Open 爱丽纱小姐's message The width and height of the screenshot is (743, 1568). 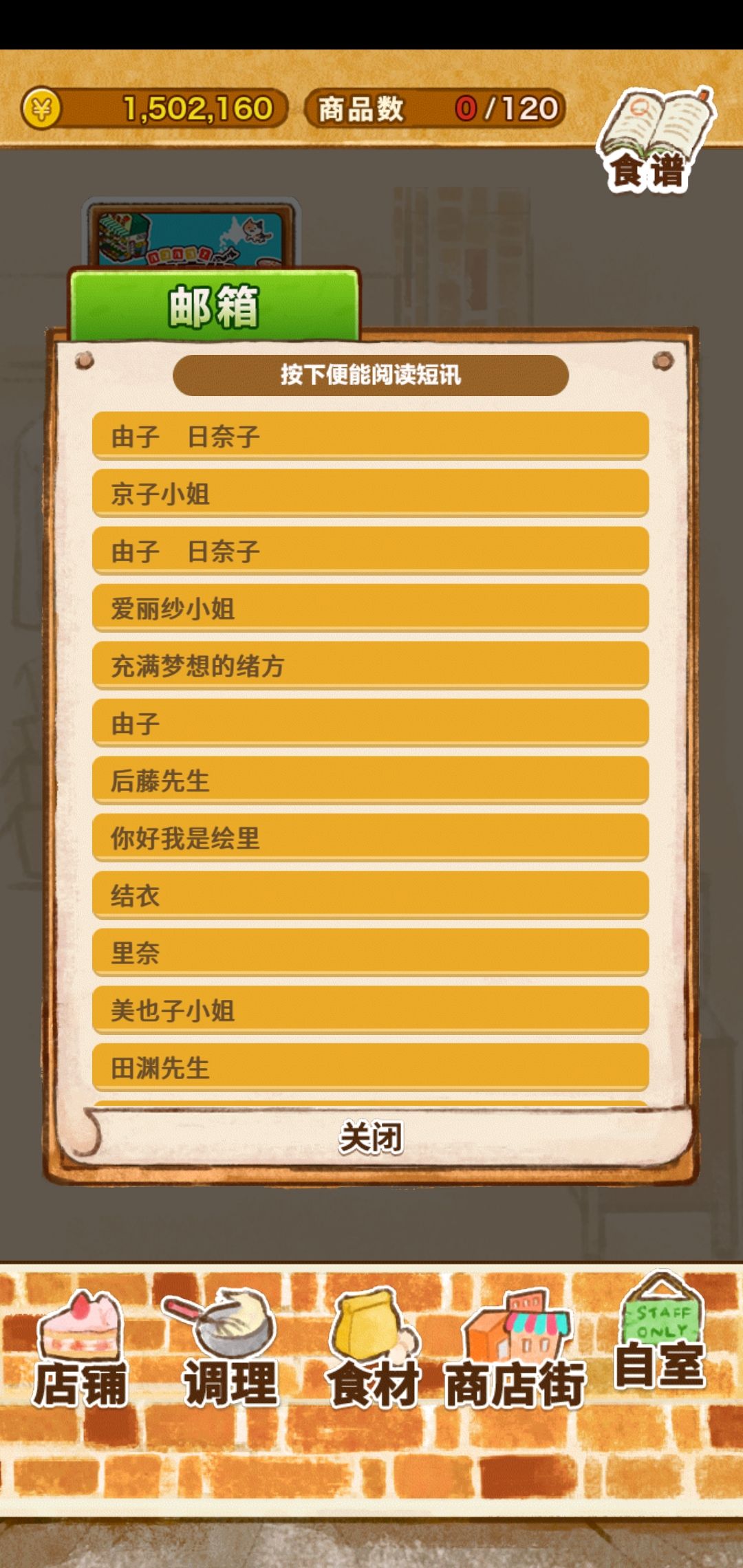pyautogui.click(x=371, y=609)
